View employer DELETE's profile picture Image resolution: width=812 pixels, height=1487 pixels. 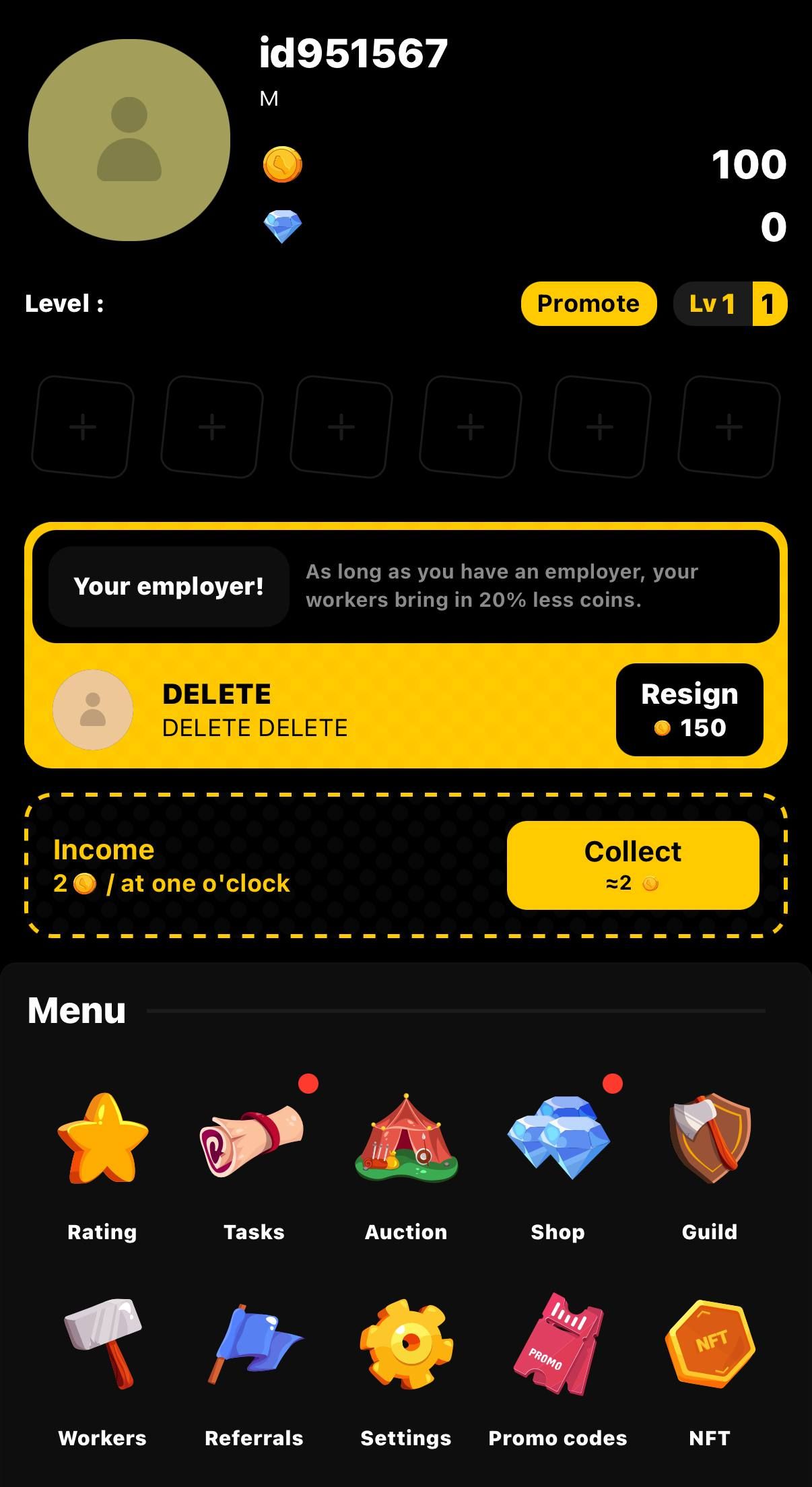(93, 708)
